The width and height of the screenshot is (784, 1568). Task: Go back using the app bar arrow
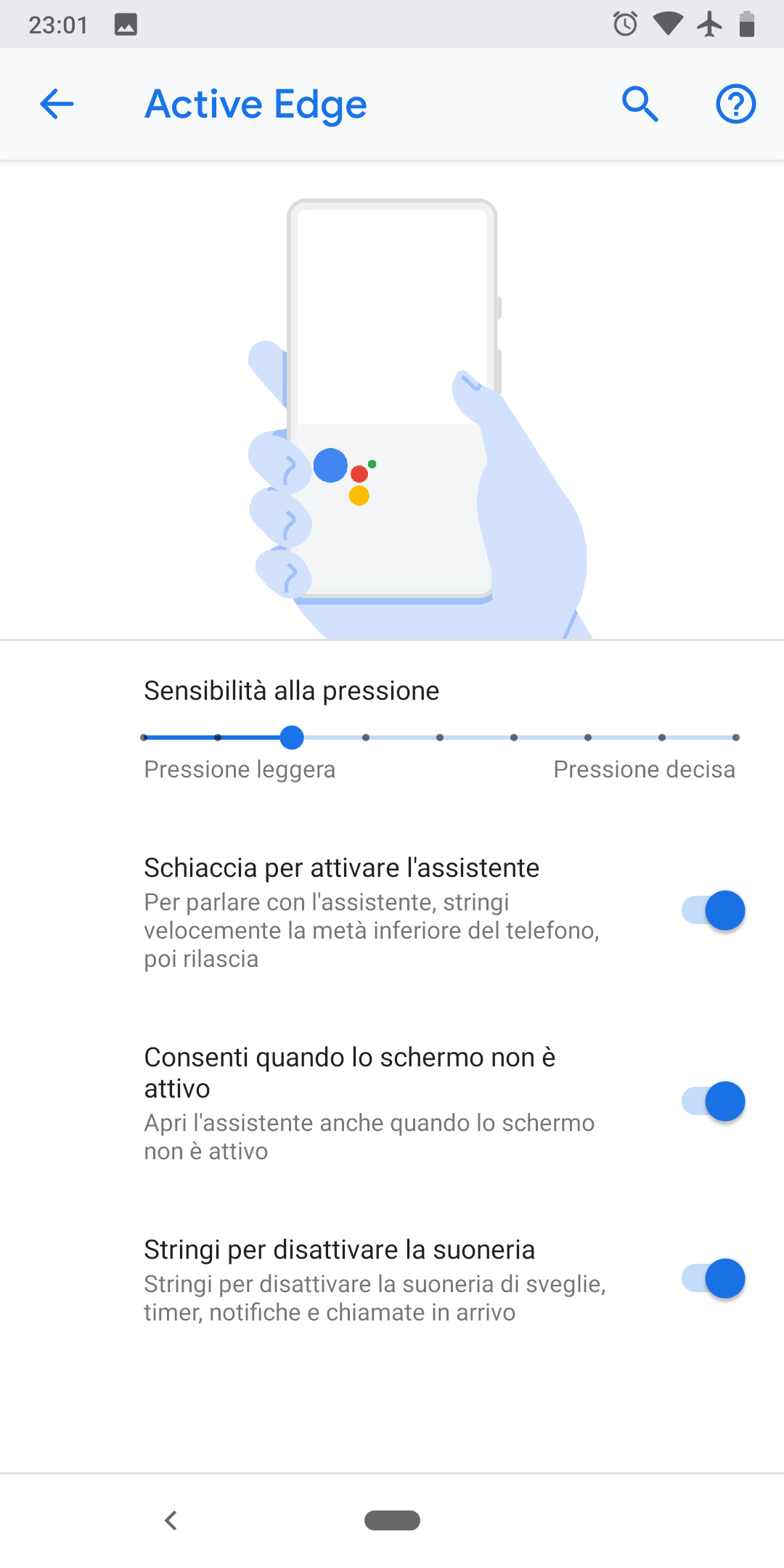(57, 104)
